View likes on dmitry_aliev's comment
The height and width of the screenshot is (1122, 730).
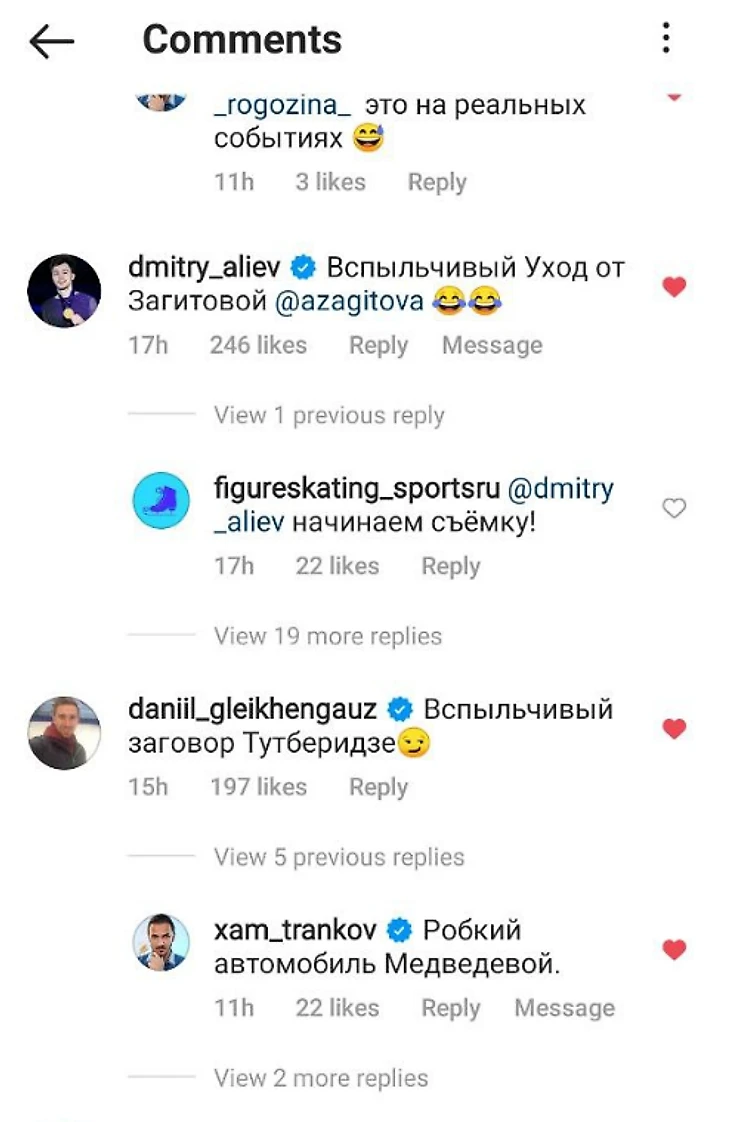click(x=258, y=345)
